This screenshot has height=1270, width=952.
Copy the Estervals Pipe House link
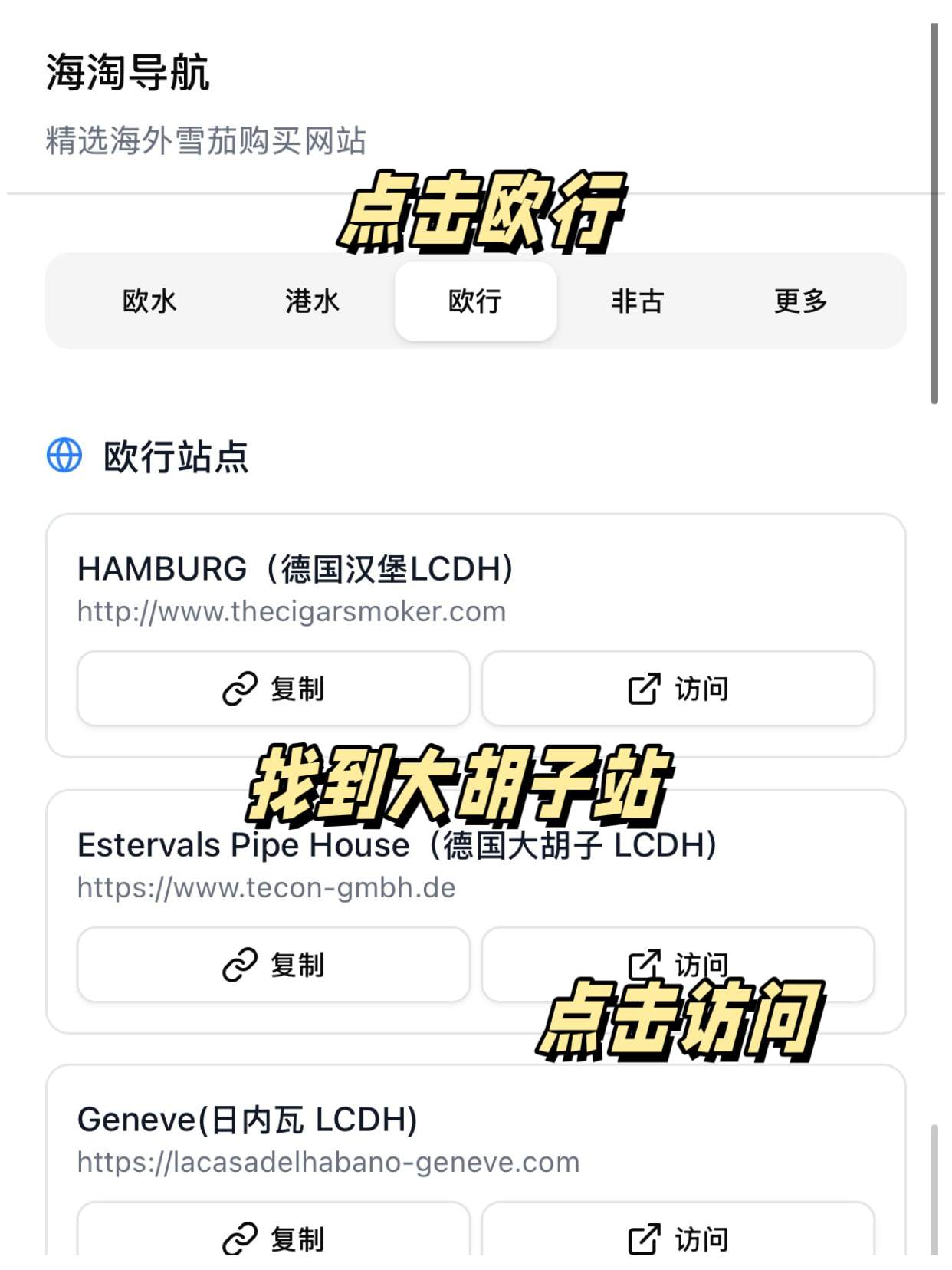click(x=274, y=965)
